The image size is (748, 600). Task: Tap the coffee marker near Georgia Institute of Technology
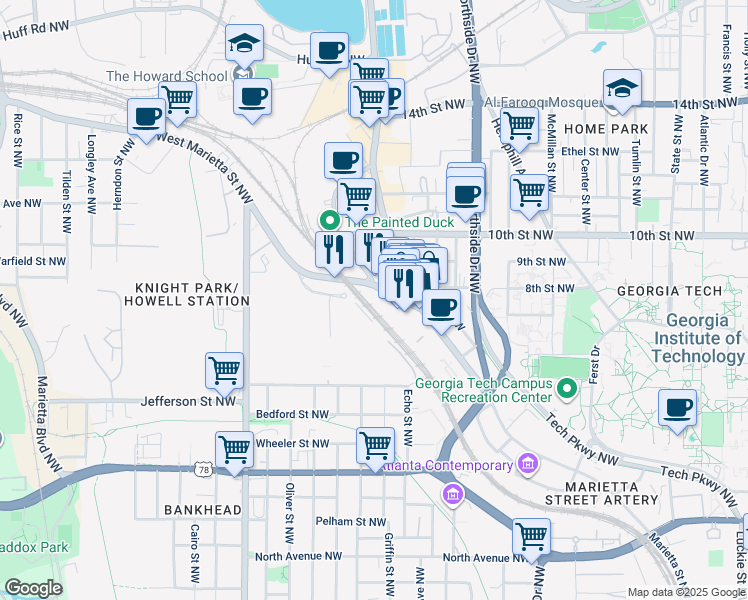[x=678, y=408]
